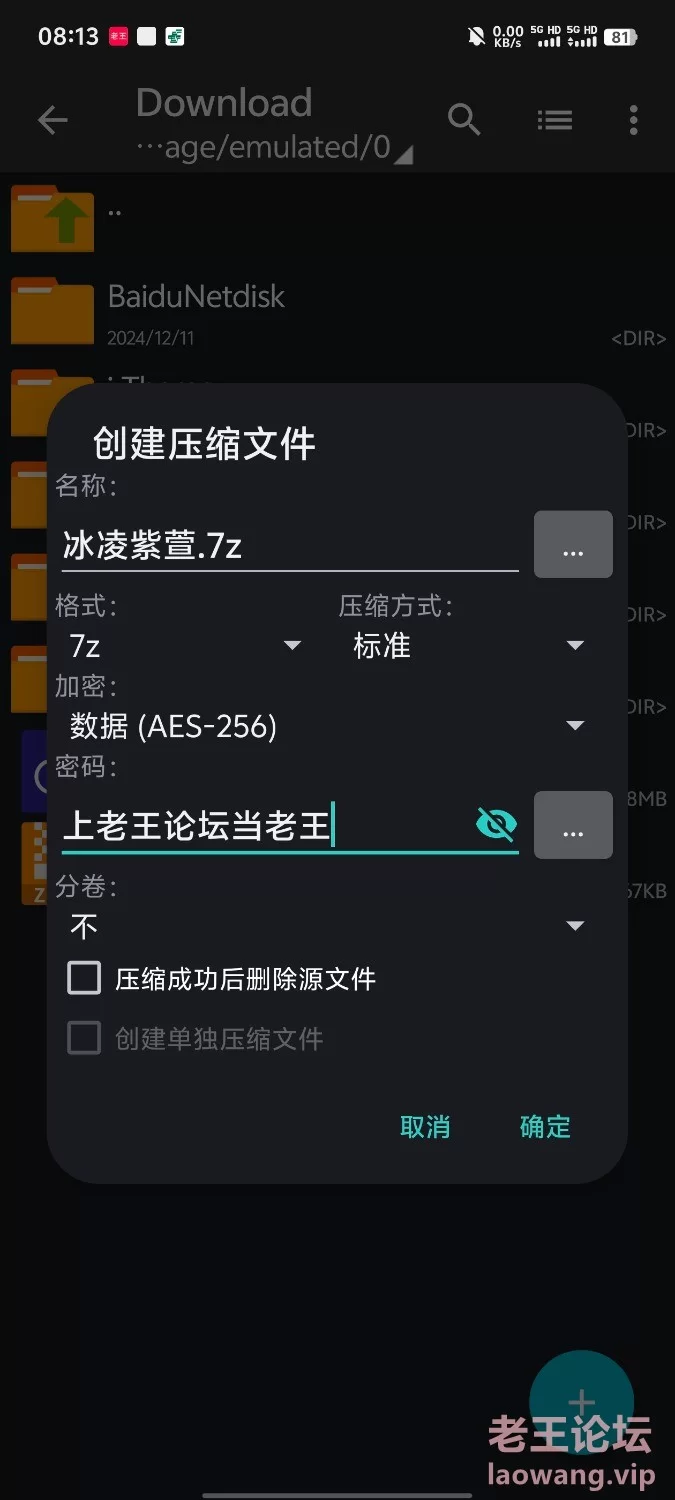Confirm archive creation with 确定
The width and height of the screenshot is (675, 1500).
click(545, 1127)
